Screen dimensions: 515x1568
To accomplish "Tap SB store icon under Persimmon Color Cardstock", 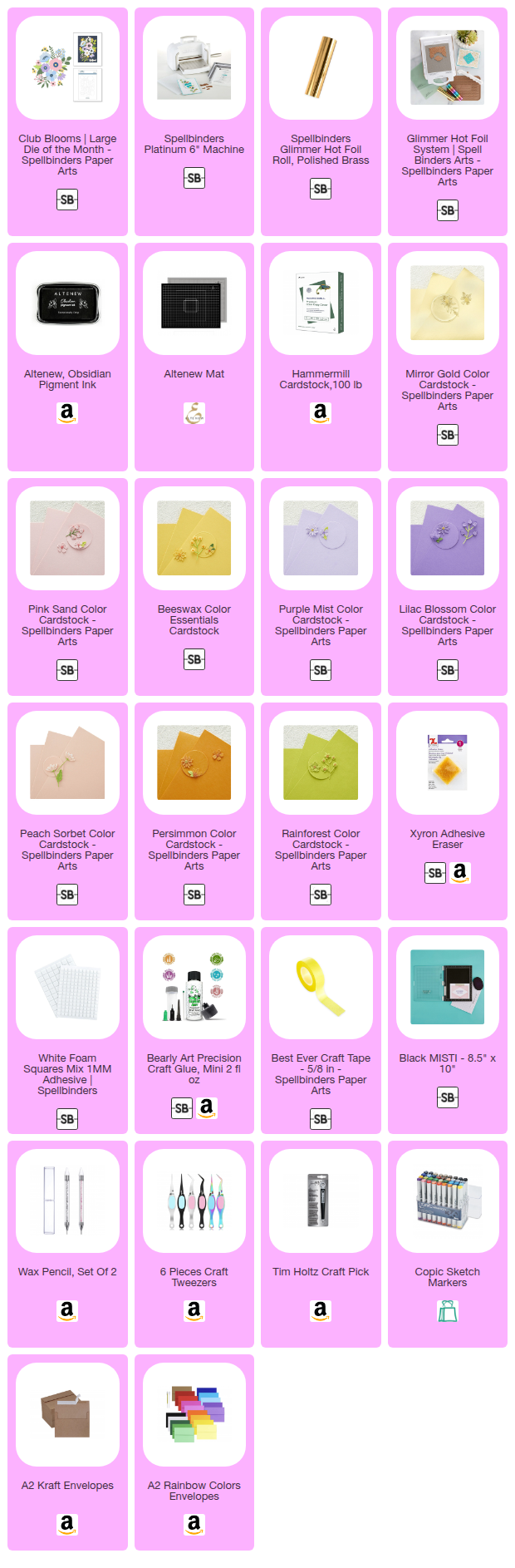I will tap(194, 895).
